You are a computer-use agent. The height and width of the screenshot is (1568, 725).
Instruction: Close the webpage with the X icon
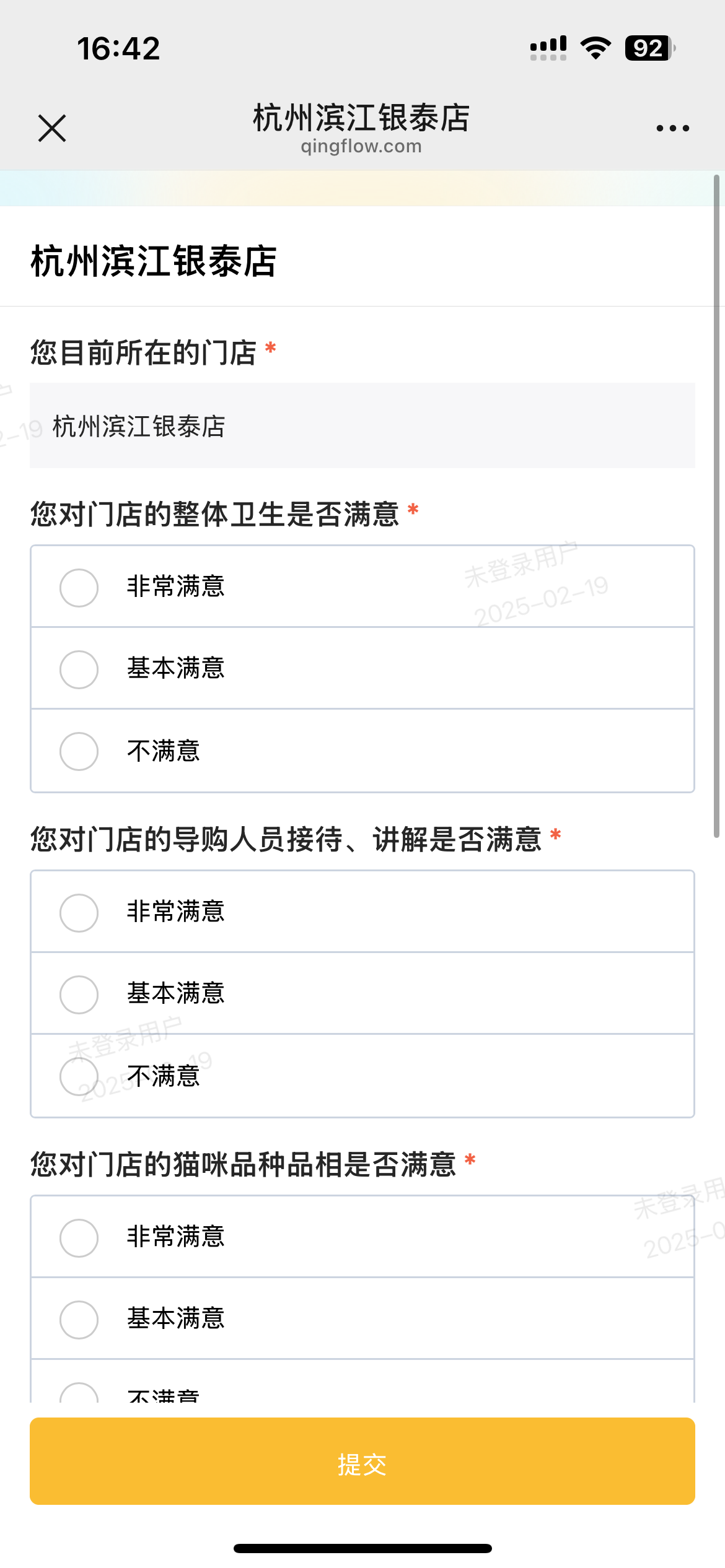point(52,128)
